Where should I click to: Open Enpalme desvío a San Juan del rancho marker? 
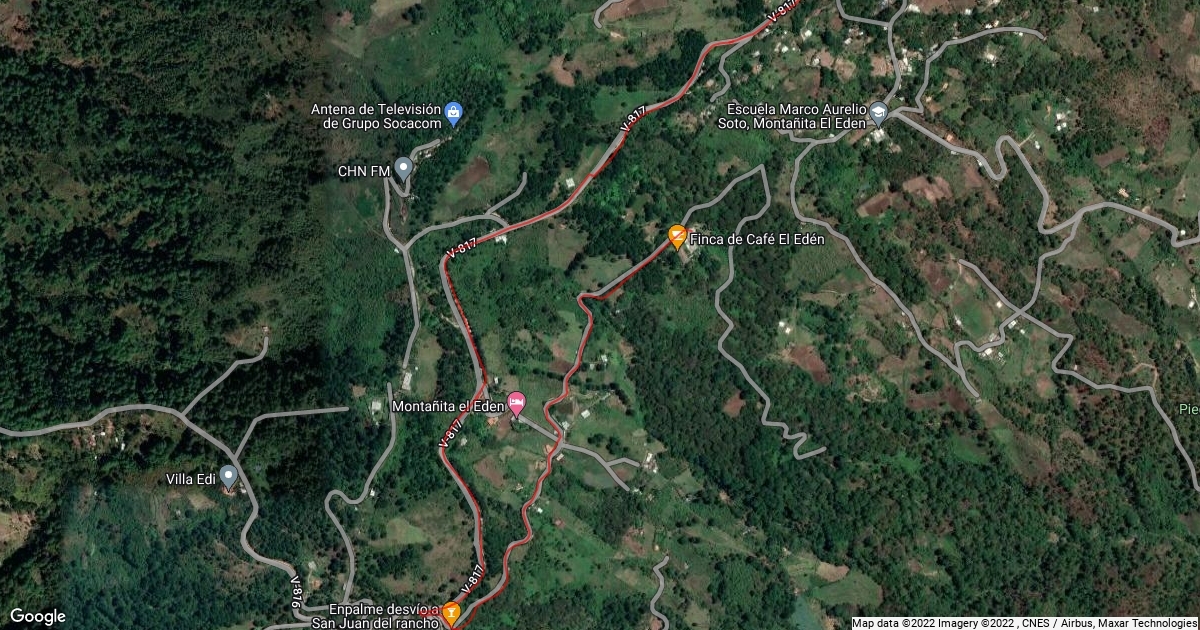point(452,611)
